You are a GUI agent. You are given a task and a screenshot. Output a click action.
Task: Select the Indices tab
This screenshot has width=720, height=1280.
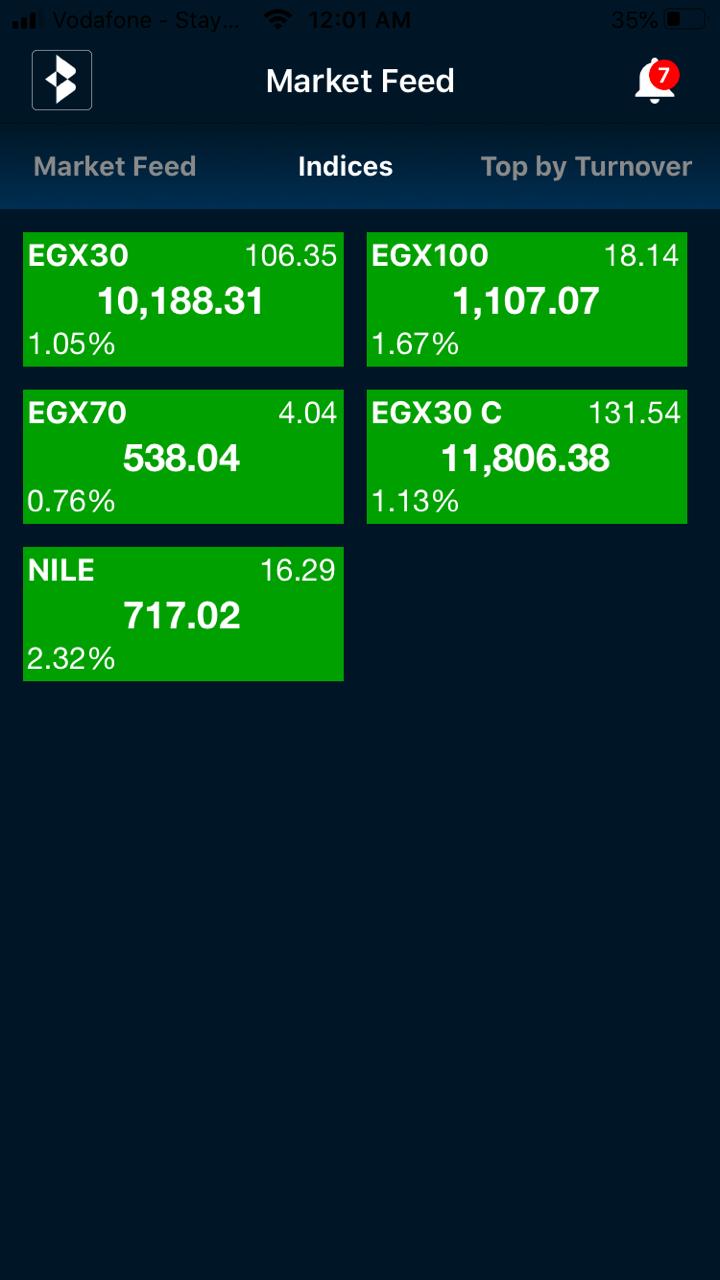(345, 166)
